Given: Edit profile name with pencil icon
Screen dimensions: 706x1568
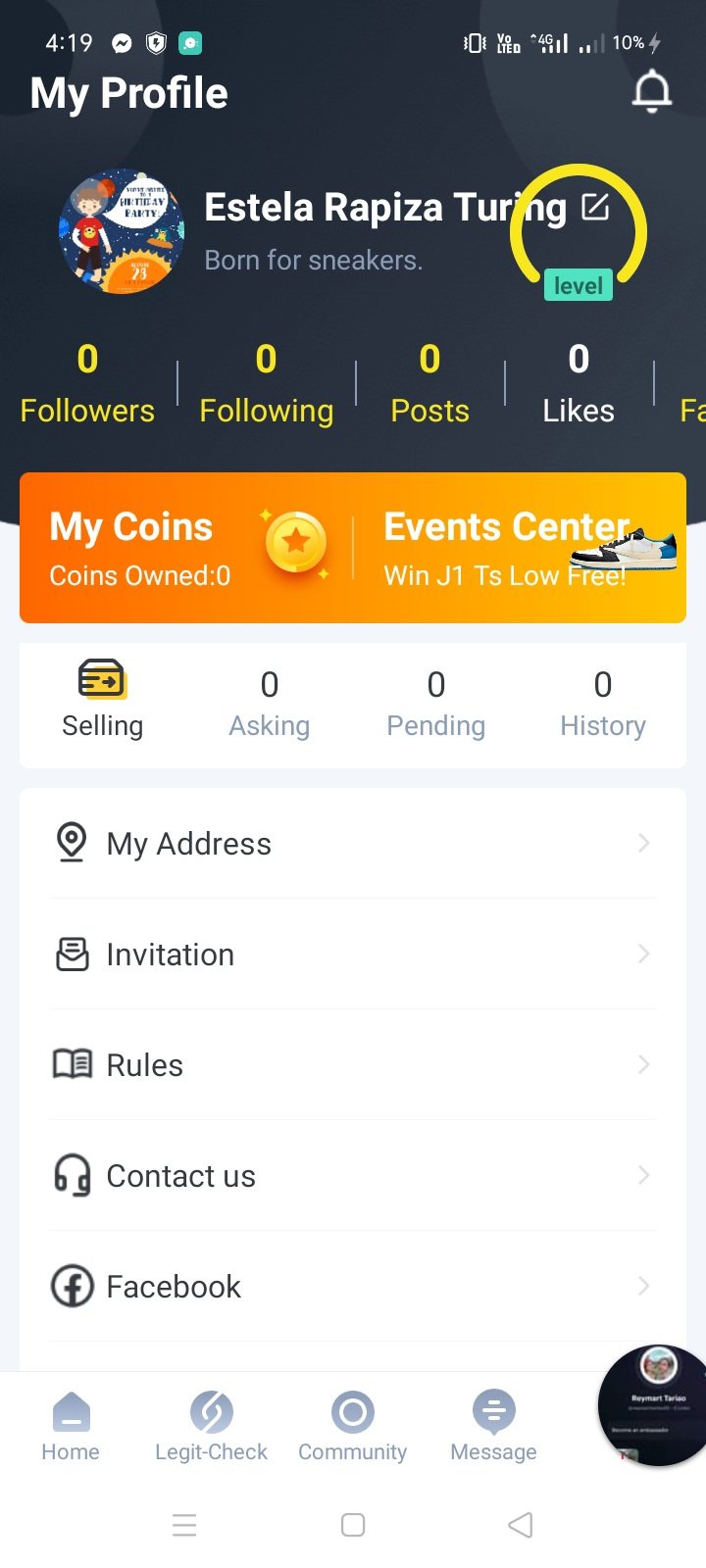Looking at the screenshot, I should tap(595, 207).
